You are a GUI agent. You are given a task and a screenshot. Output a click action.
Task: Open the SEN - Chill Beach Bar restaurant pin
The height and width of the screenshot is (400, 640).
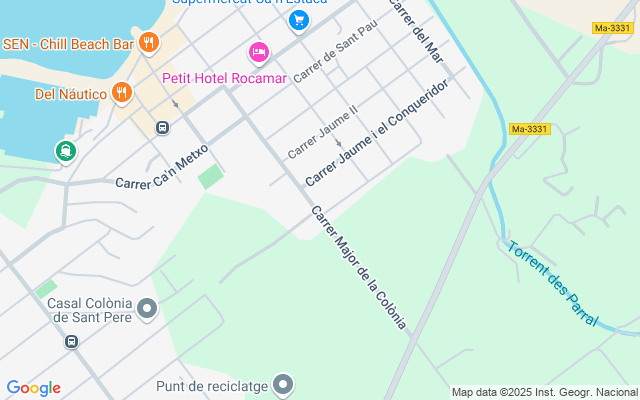pyautogui.click(x=149, y=43)
